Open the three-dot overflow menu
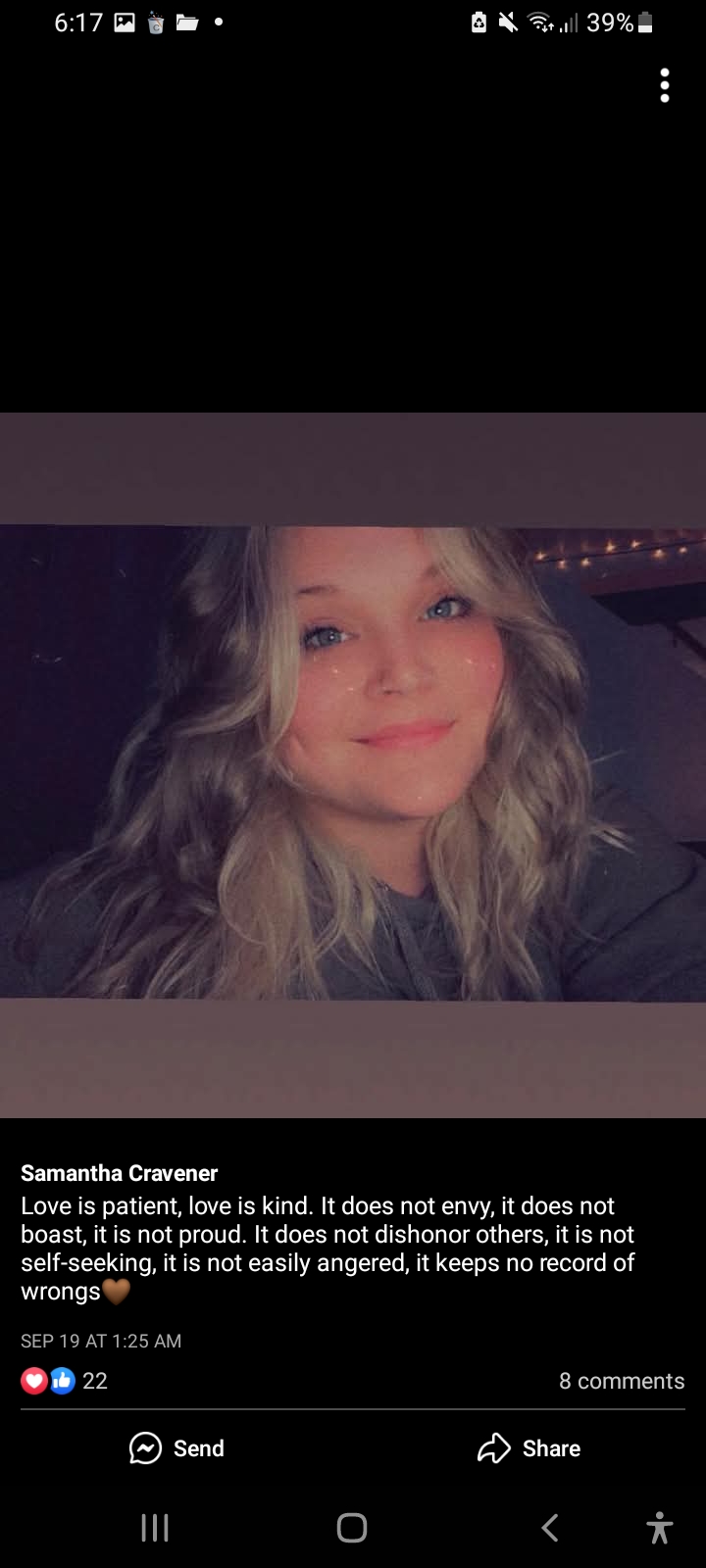This screenshot has width=706, height=1568. tap(665, 85)
